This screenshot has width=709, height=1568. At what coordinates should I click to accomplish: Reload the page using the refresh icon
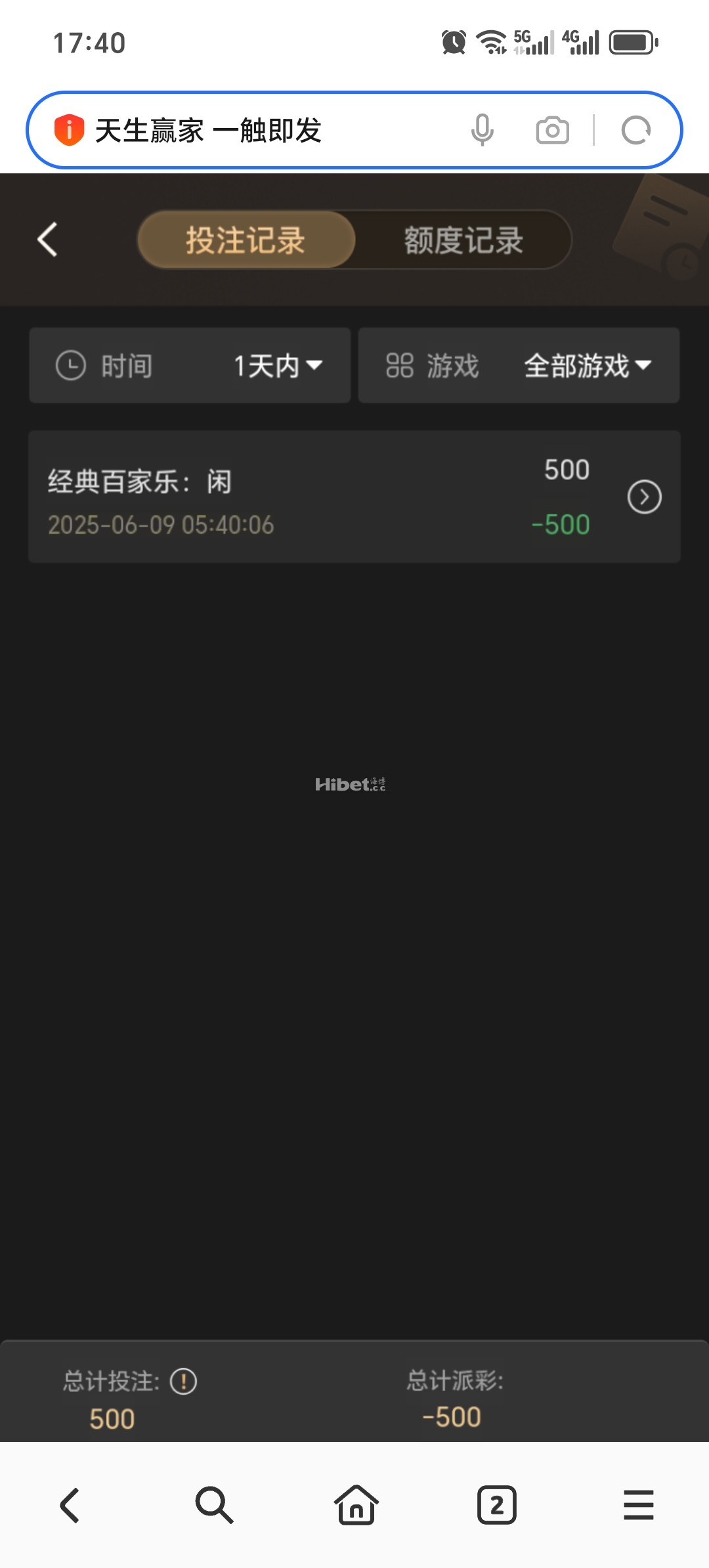[635, 130]
